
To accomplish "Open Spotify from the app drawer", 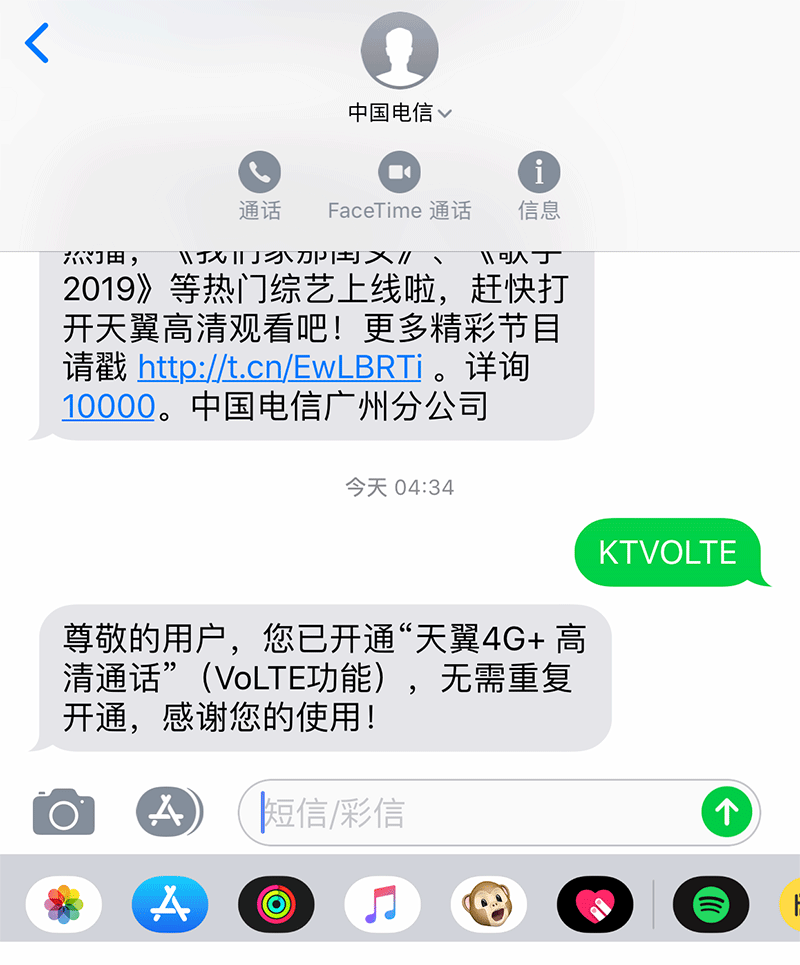I will [x=709, y=903].
